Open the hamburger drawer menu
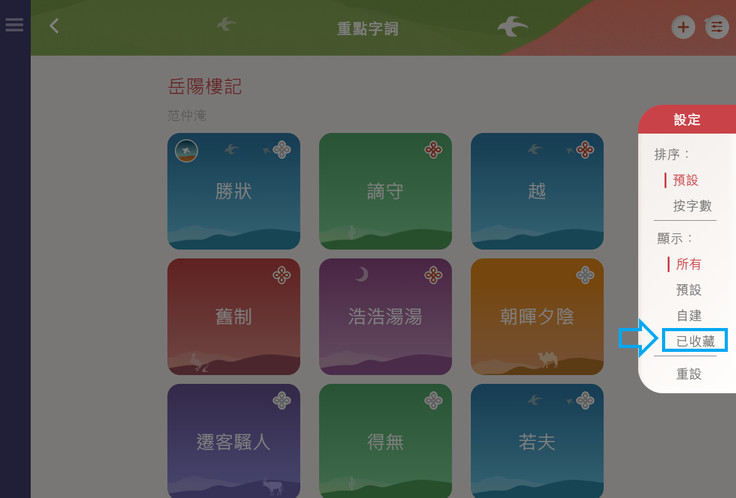The image size is (736, 498). (x=14, y=24)
